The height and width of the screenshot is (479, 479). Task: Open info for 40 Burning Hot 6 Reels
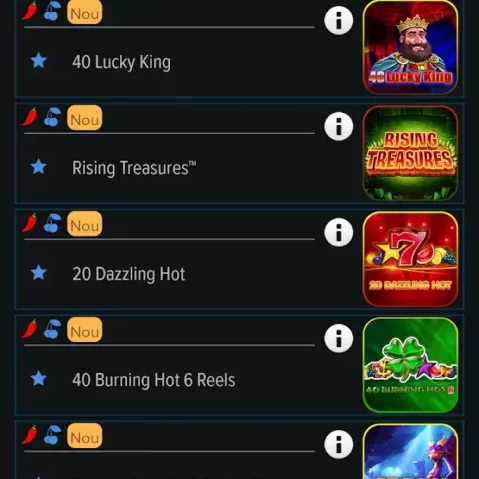(x=339, y=338)
